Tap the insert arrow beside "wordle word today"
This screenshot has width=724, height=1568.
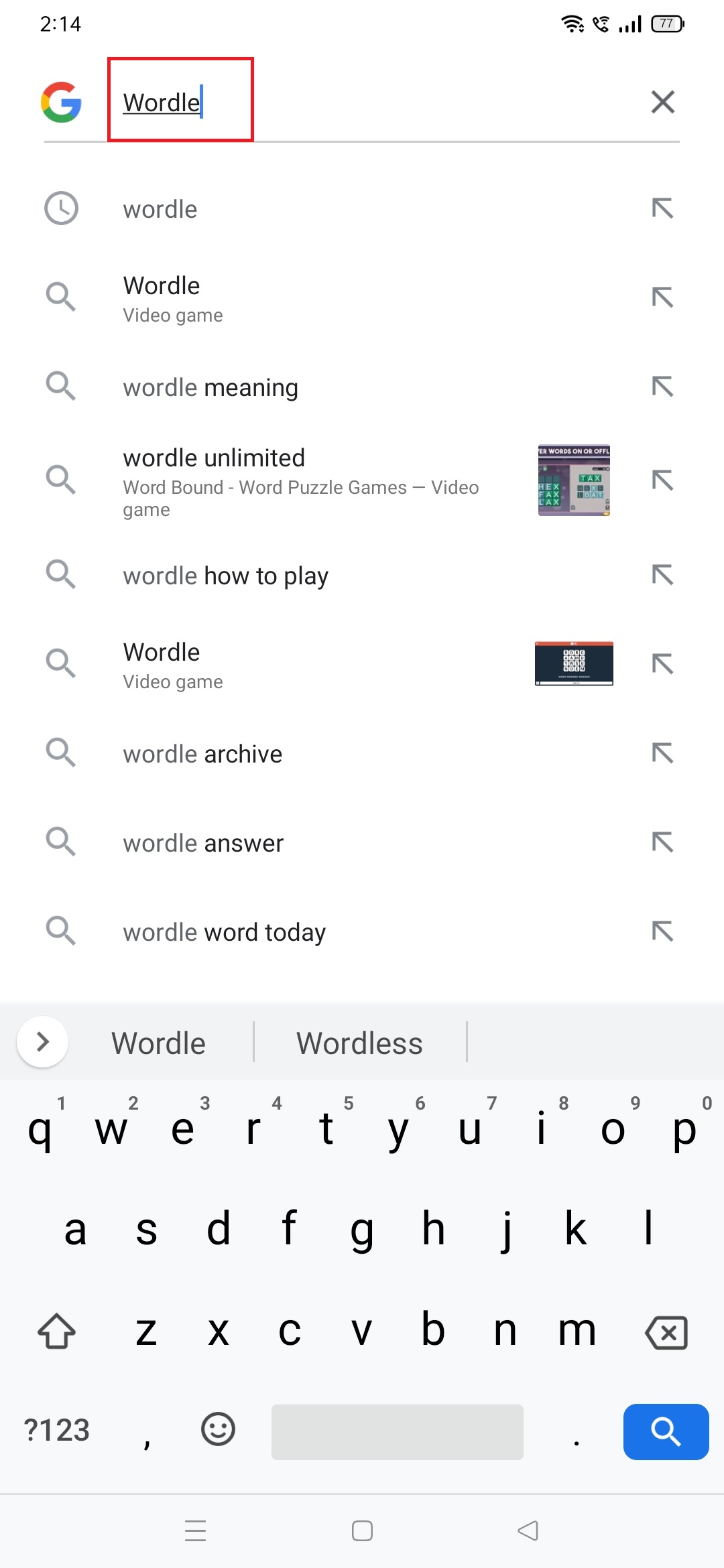coord(662,931)
